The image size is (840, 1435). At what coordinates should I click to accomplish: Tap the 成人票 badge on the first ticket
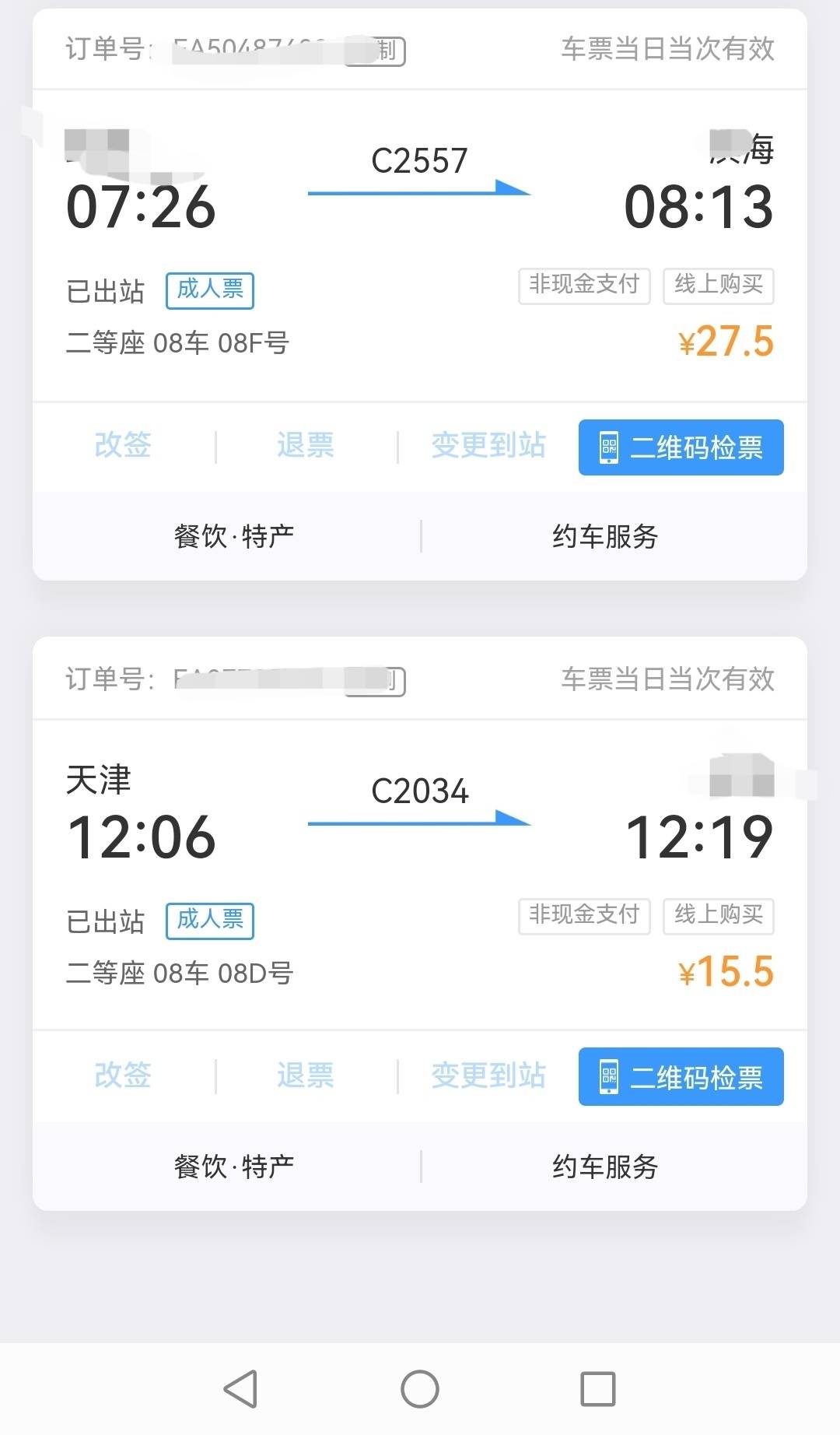click(208, 289)
